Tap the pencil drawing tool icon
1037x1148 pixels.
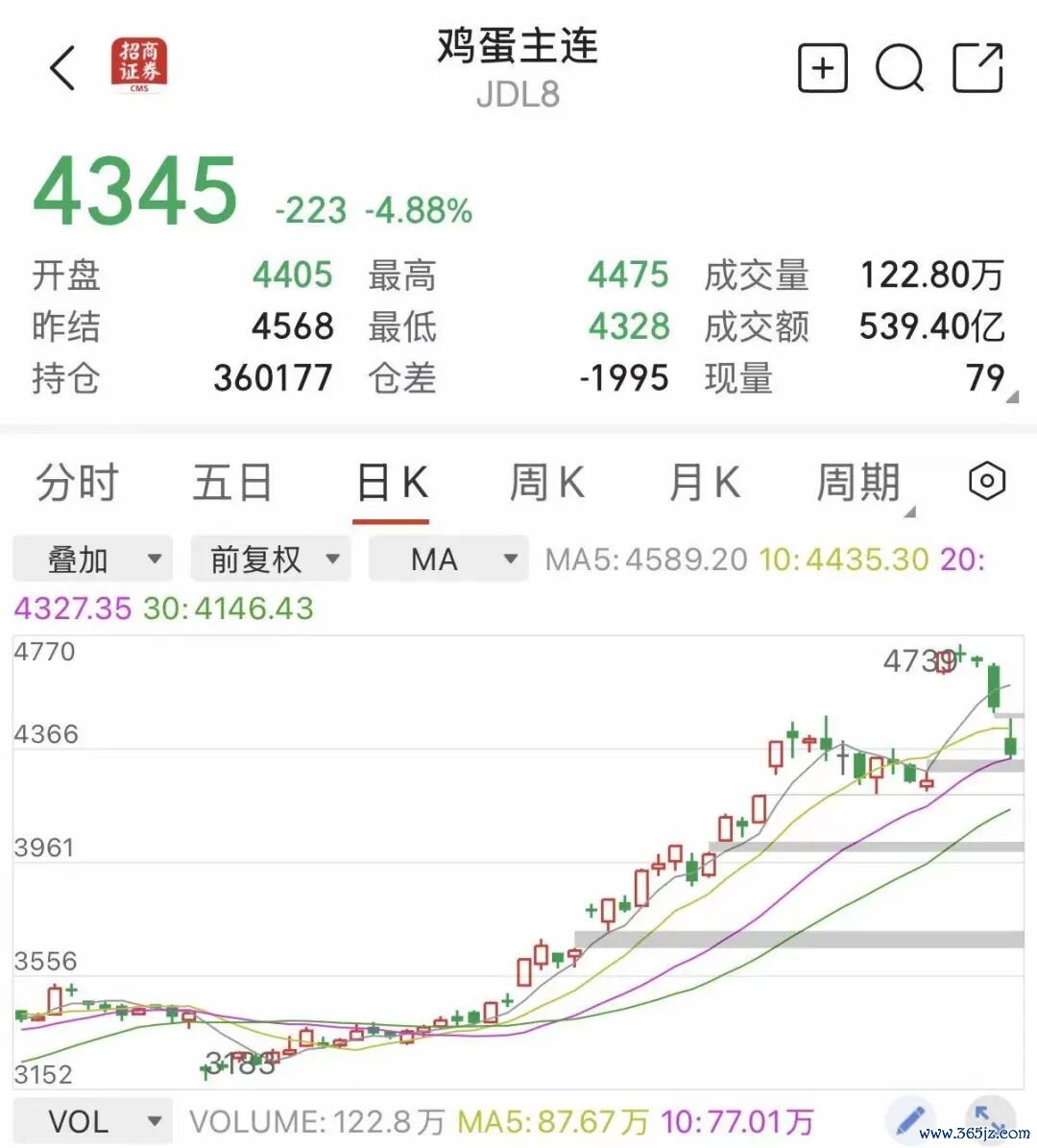[x=909, y=1120]
